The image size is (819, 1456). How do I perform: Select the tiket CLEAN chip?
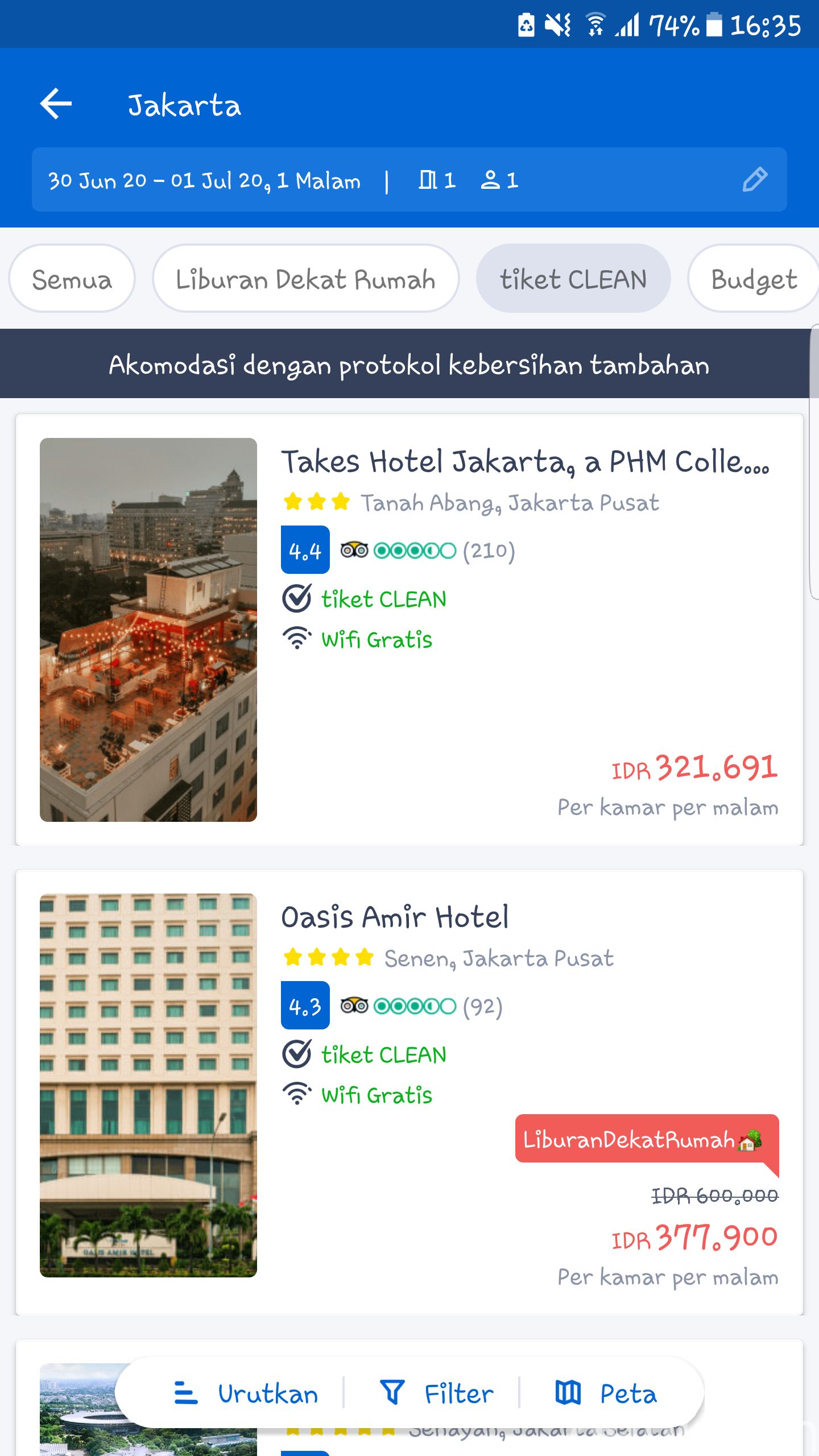(x=573, y=279)
